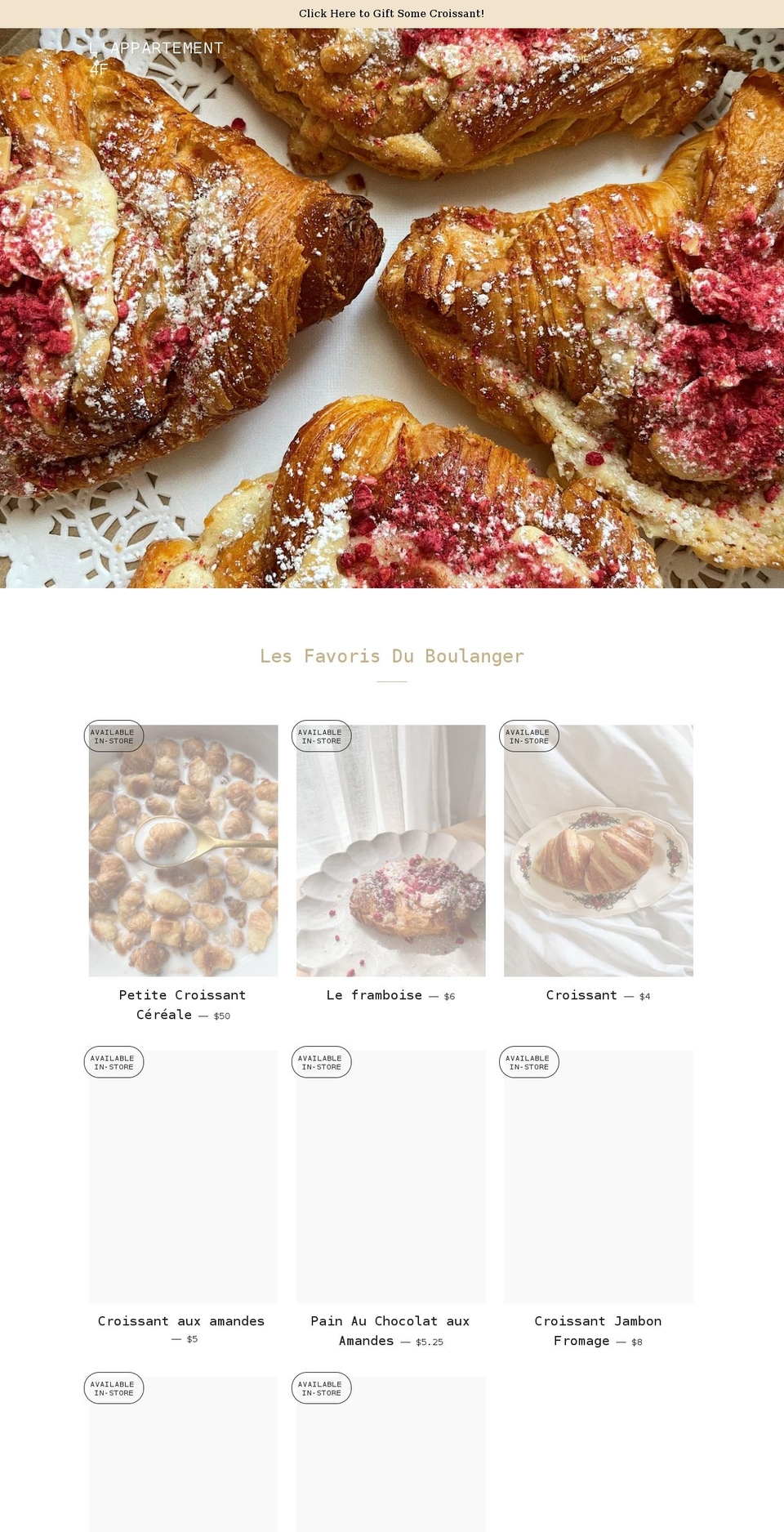
Task: Click the 'Croissant aux amandes' title
Action: pyautogui.click(x=181, y=1320)
